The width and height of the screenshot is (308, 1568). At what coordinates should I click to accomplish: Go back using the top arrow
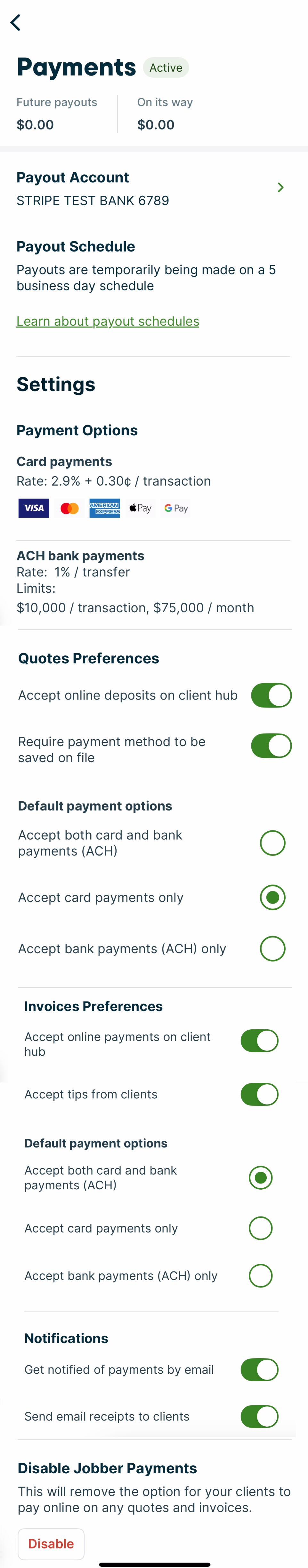click(x=15, y=22)
